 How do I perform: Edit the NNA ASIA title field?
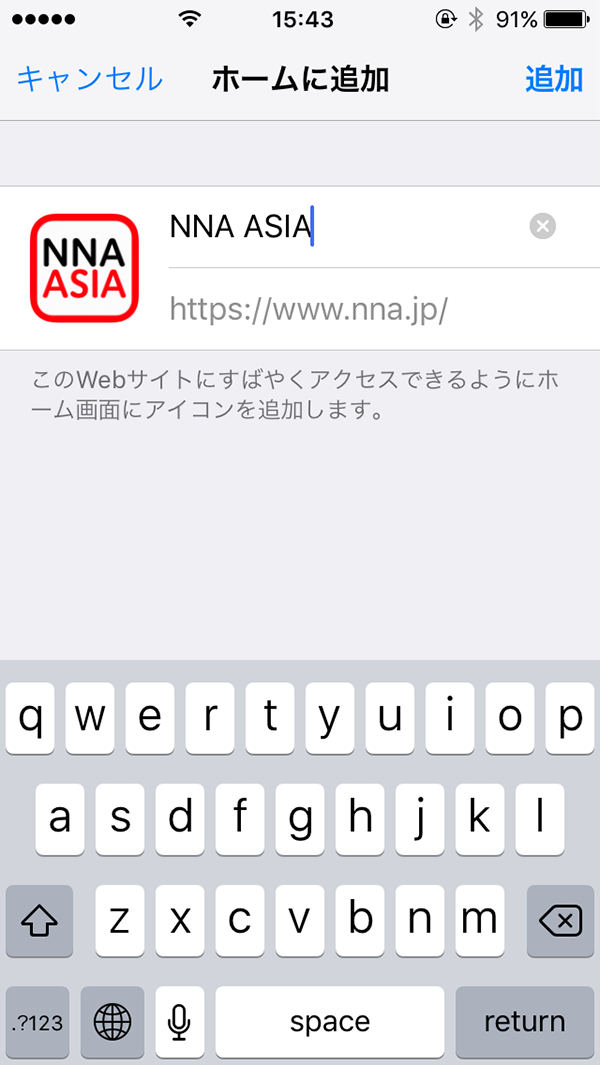point(340,227)
